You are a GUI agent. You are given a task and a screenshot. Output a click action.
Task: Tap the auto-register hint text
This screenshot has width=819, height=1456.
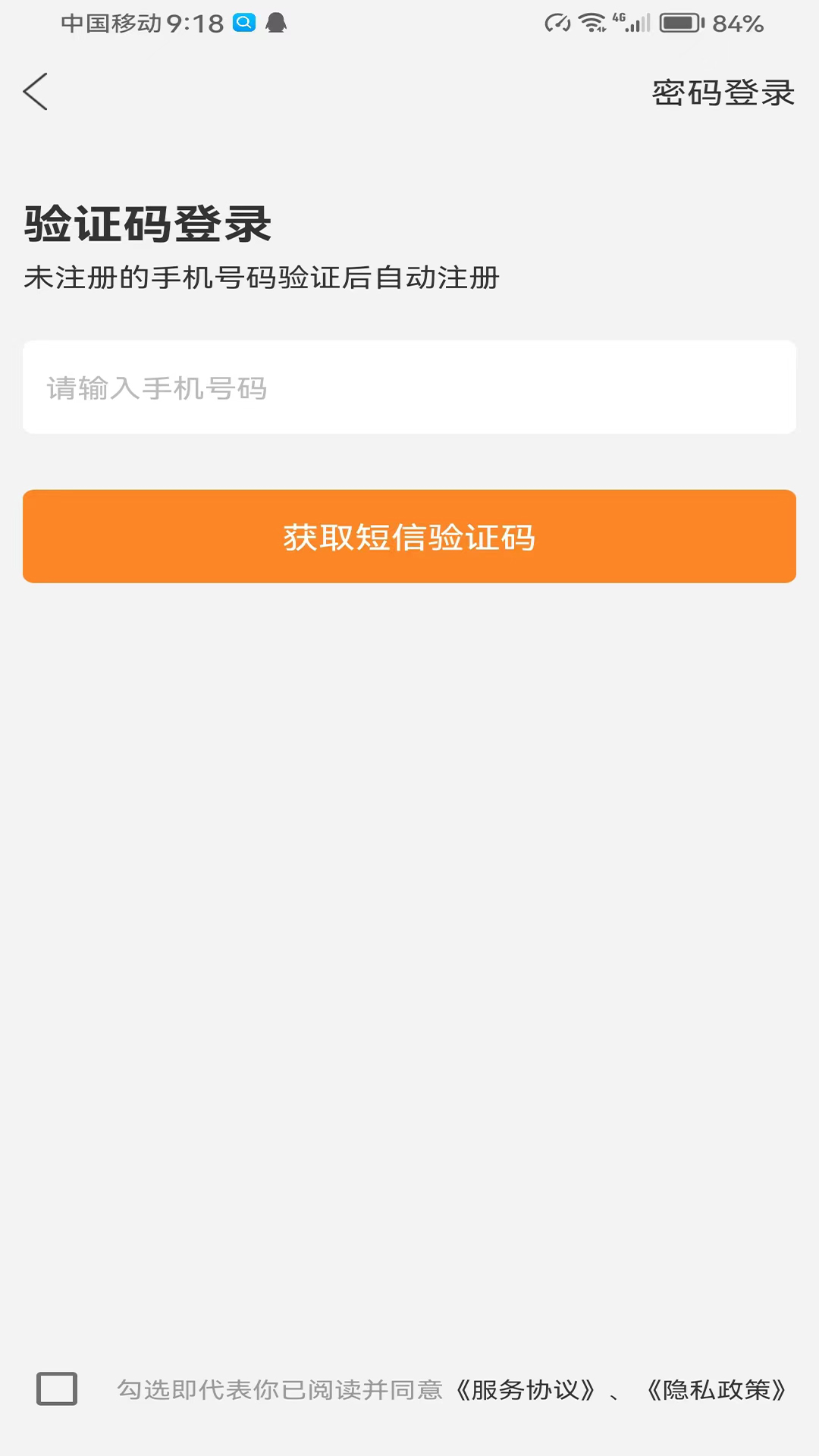coord(262,278)
